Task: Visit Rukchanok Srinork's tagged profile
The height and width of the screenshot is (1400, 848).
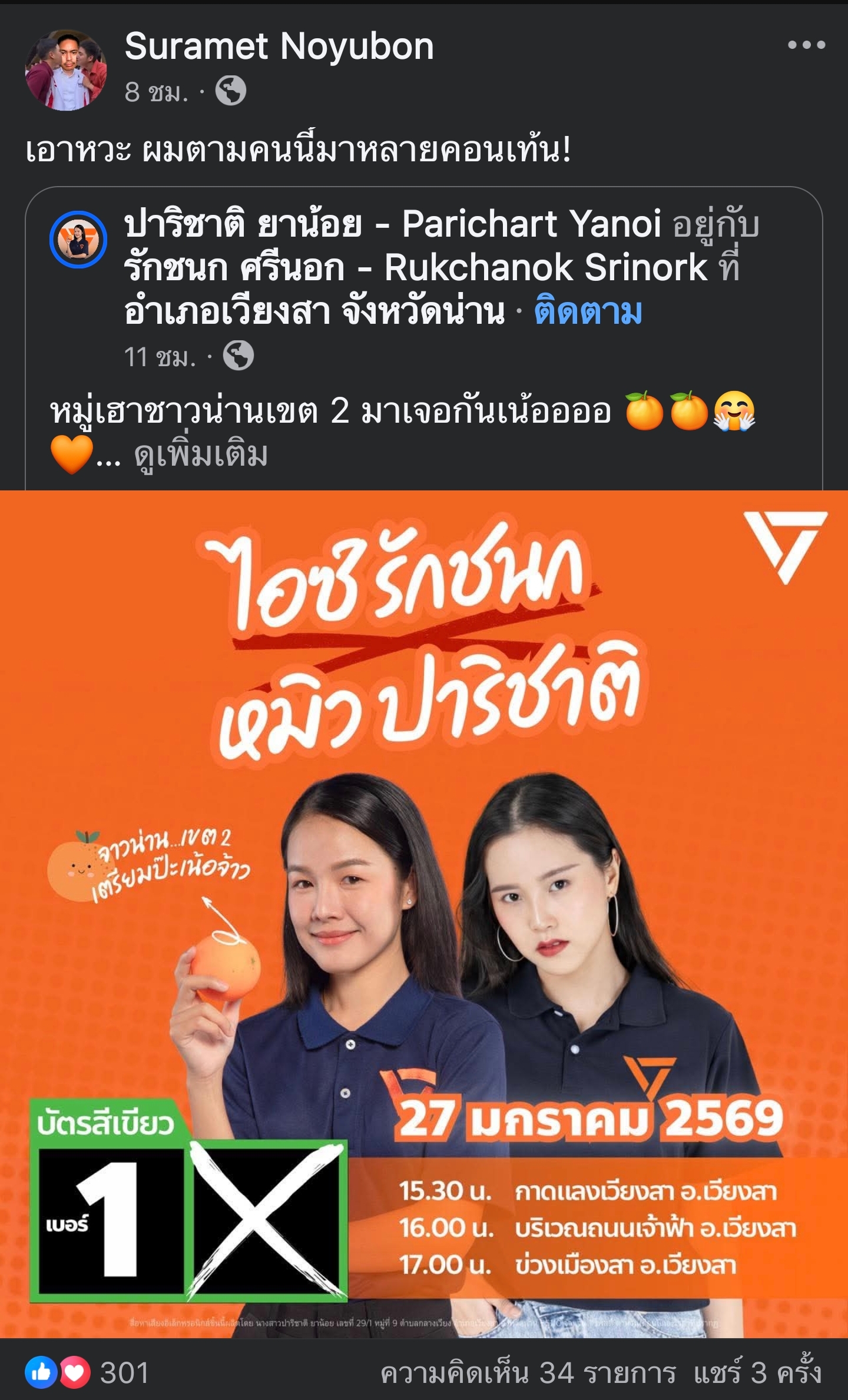Action: tap(415, 268)
